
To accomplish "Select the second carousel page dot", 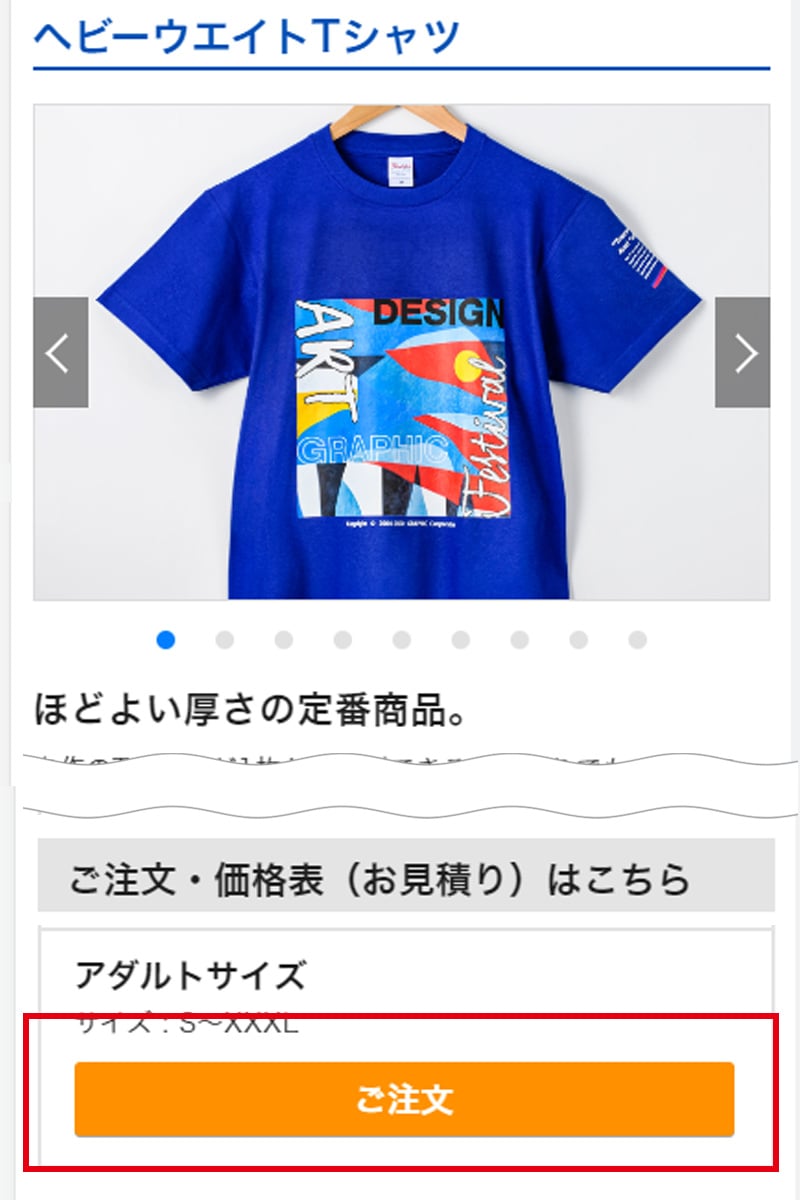I will pyautogui.click(x=224, y=640).
